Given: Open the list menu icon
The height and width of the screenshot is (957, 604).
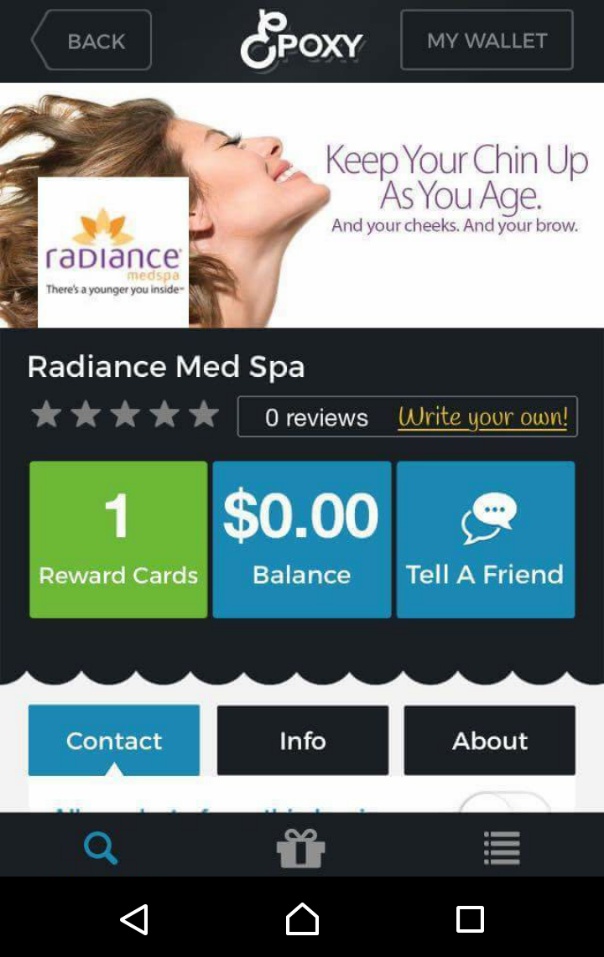Looking at the screenshot, I should (502, 848).
